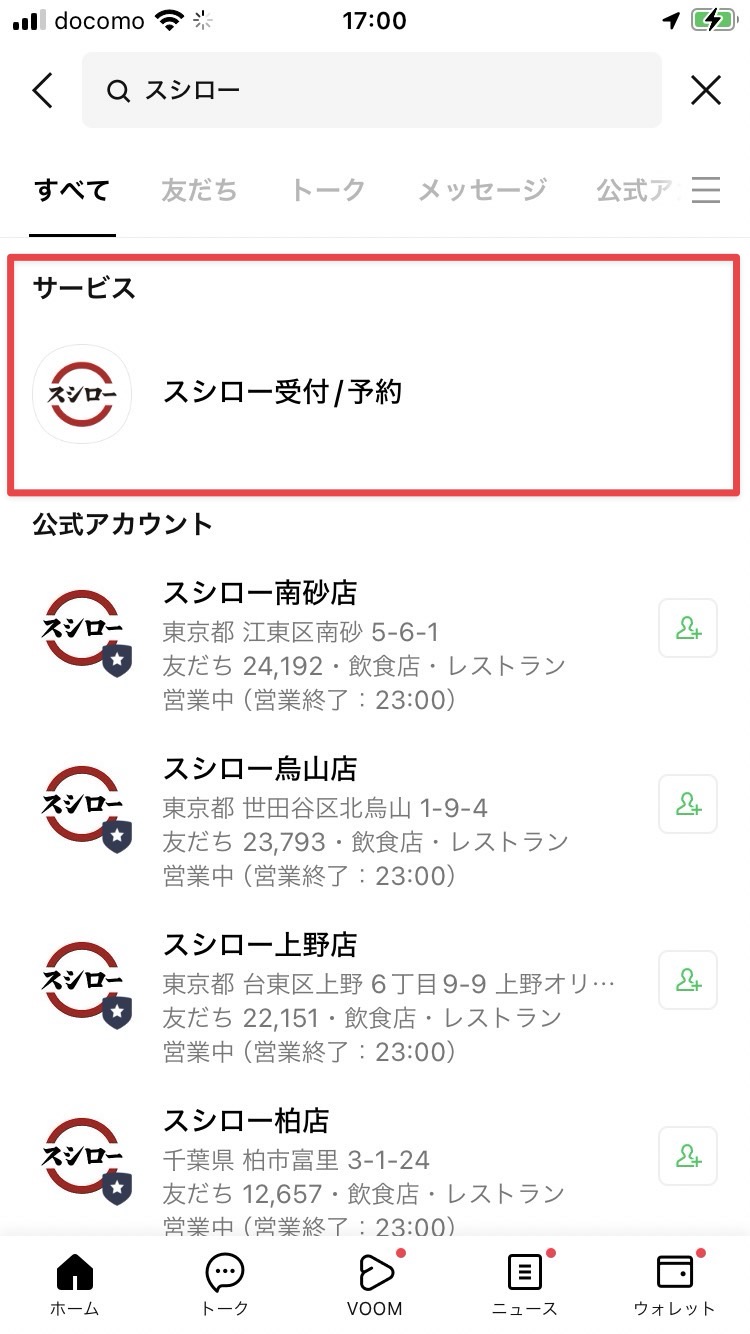The image size is (750, 1334).
Task: Open the ニュース tab
Action: pyautogui.click(x=525, y=1284)
